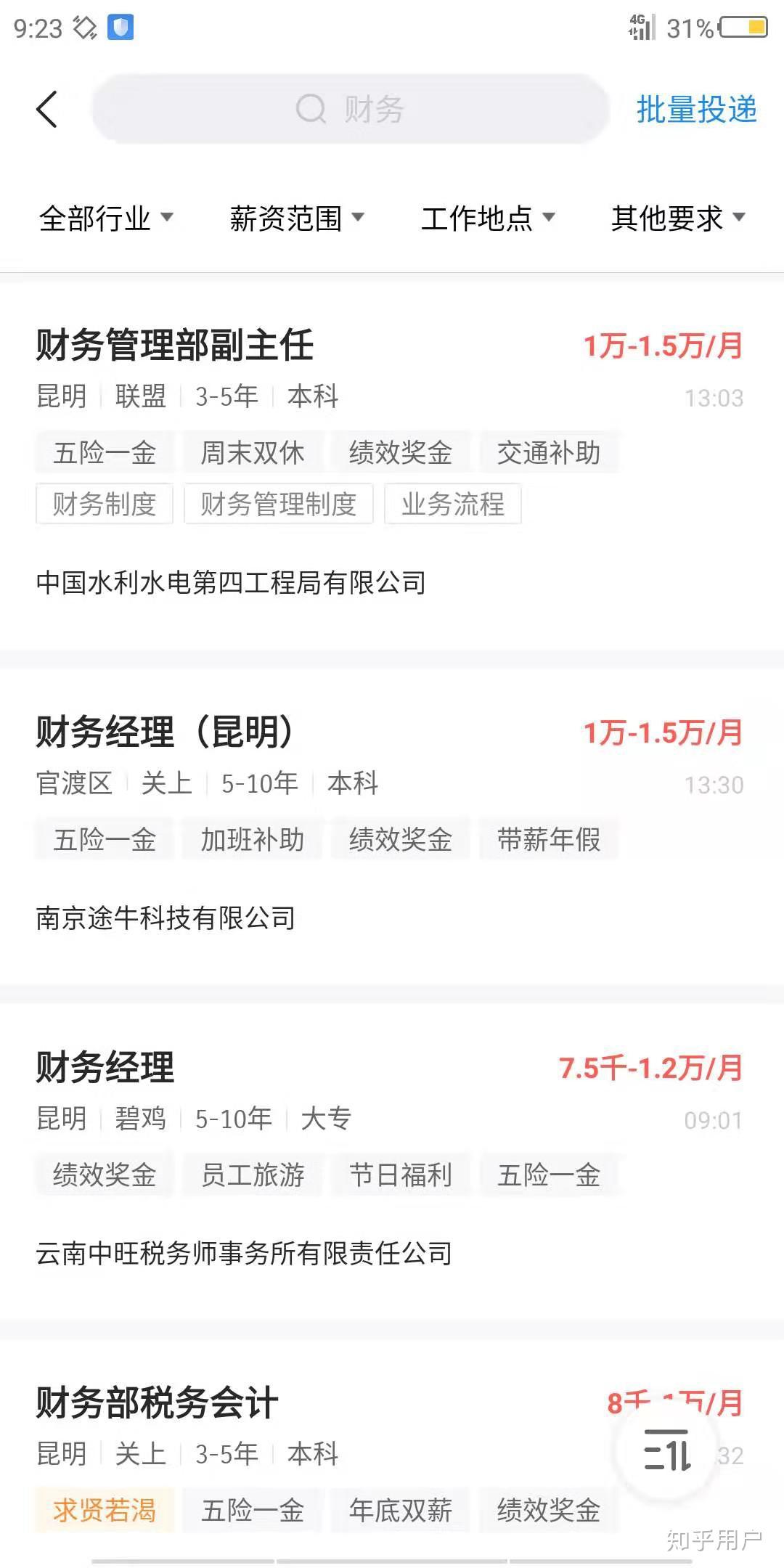Go back using the arrow icon
The image size is (784, 1568).
(47, 110)
